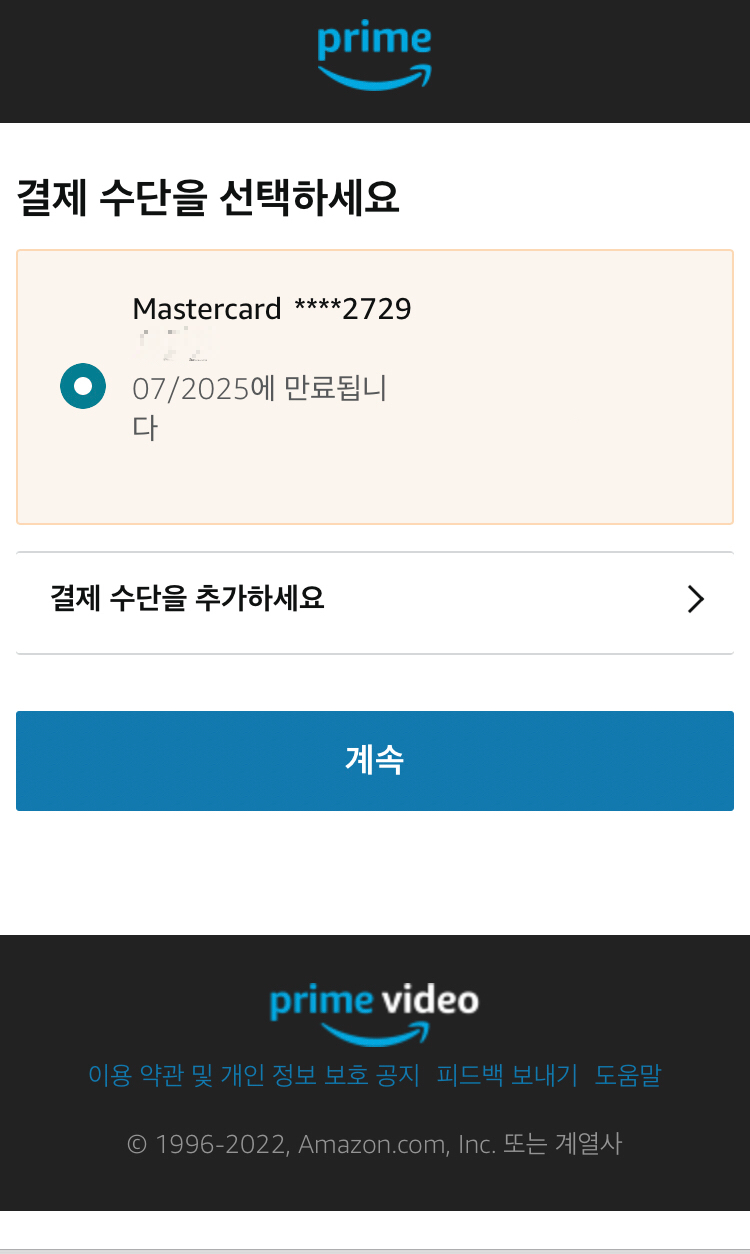
Task: Open 이용 약관 및 개인 정보 보호 공지 link
Action: click(x=254, y=1076)
